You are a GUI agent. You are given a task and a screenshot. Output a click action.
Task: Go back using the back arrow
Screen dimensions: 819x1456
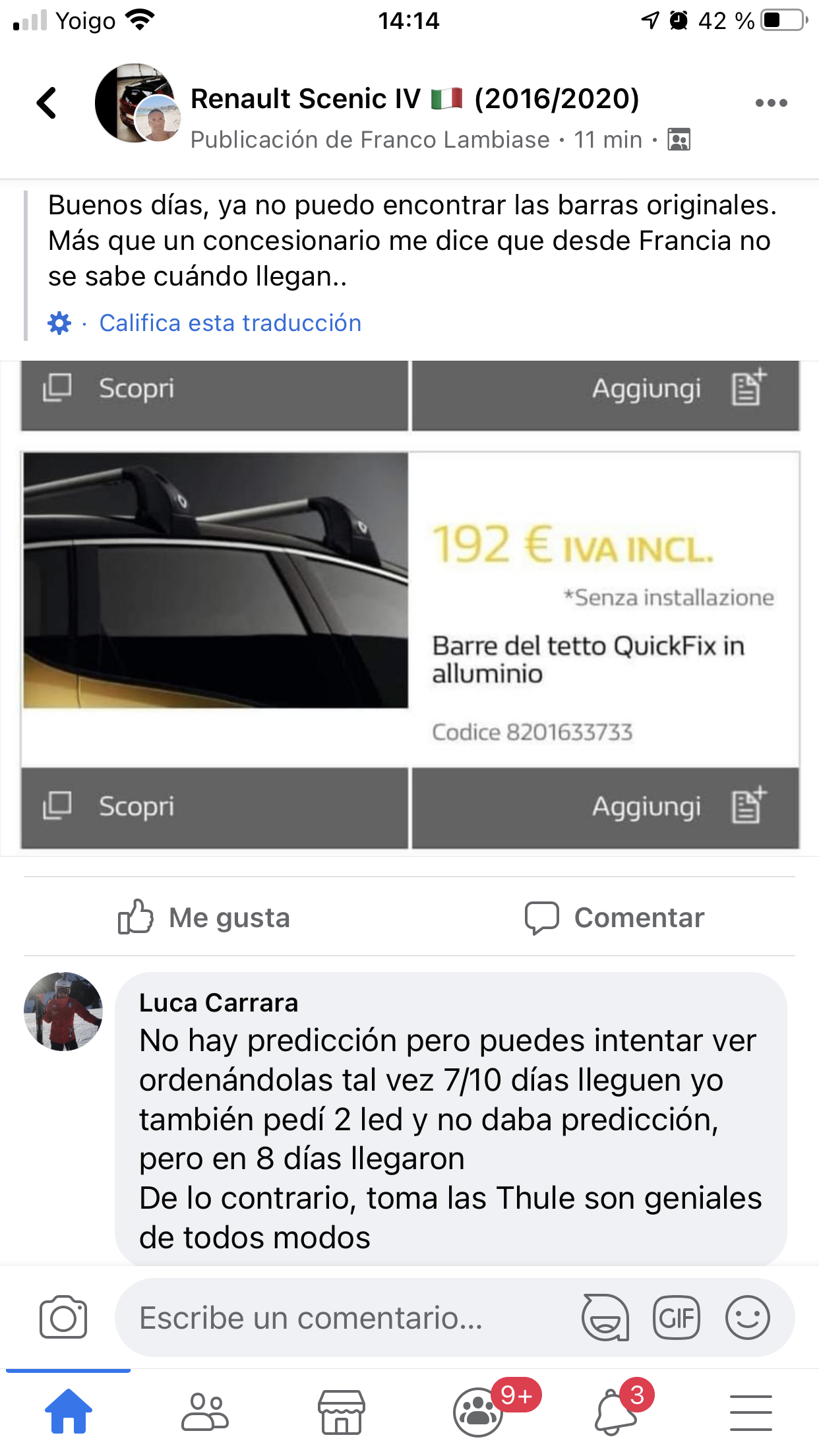click(x=47, y=104)
